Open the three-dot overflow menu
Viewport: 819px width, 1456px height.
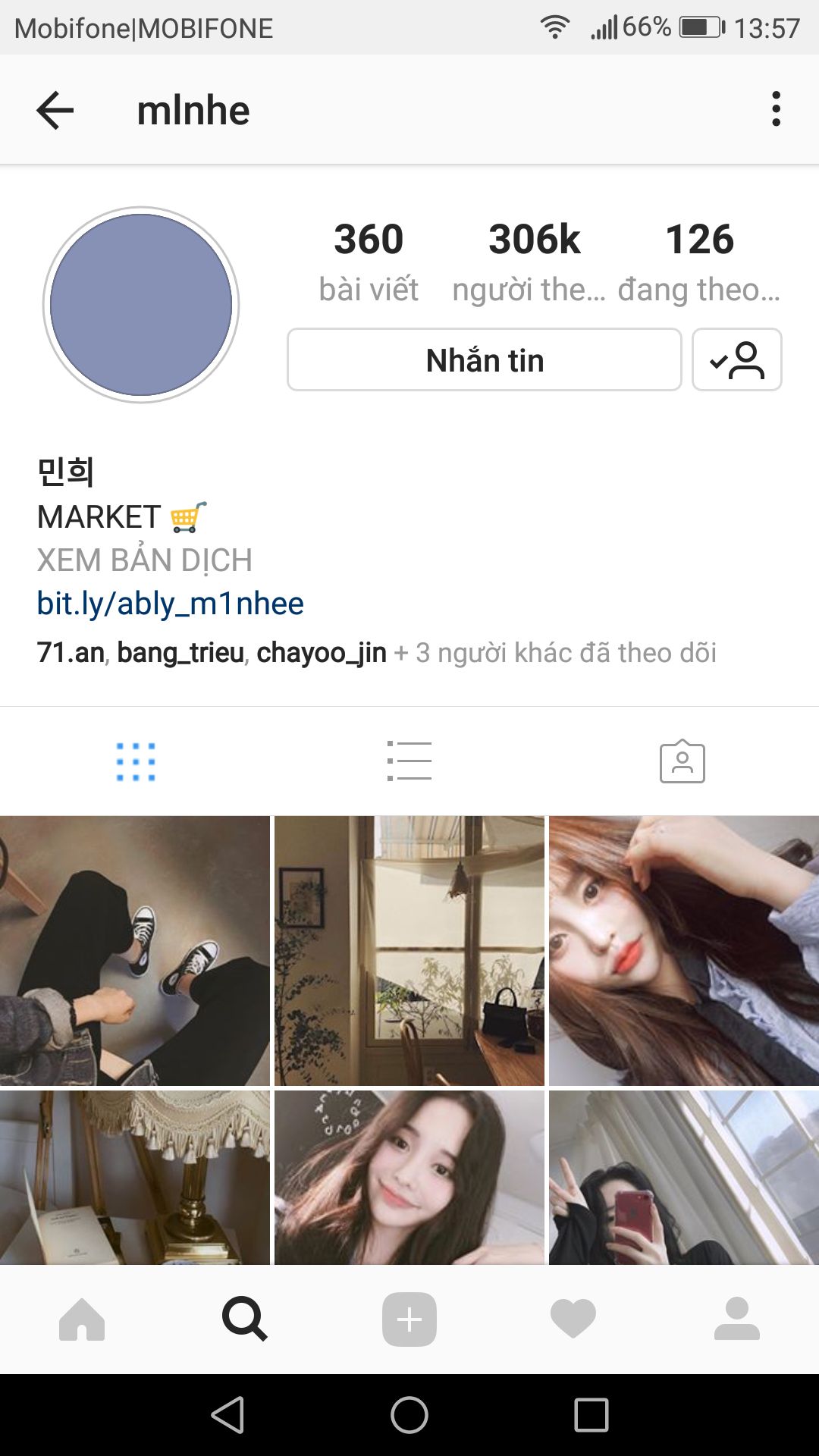point(776,109)
